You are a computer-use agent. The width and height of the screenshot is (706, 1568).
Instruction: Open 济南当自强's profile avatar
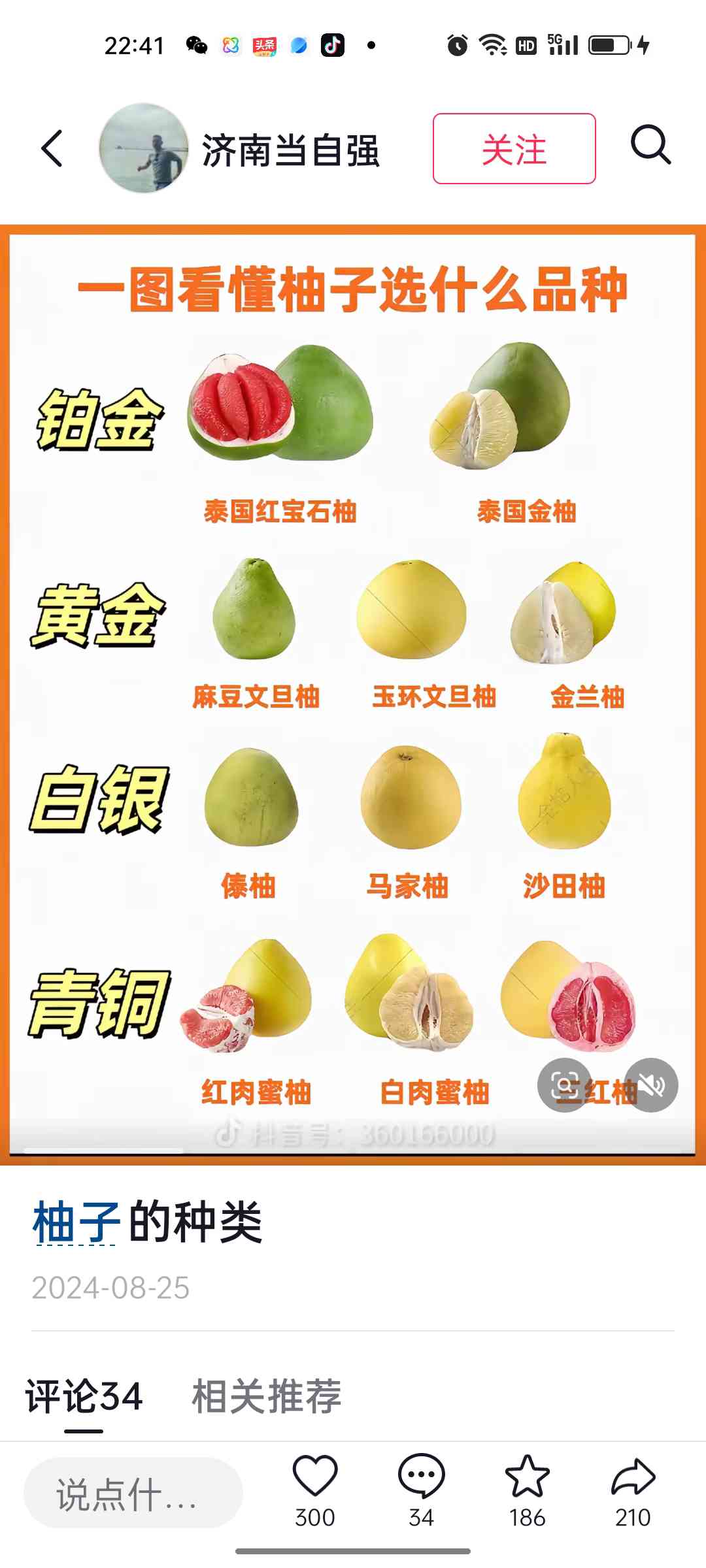pos(143,148)
